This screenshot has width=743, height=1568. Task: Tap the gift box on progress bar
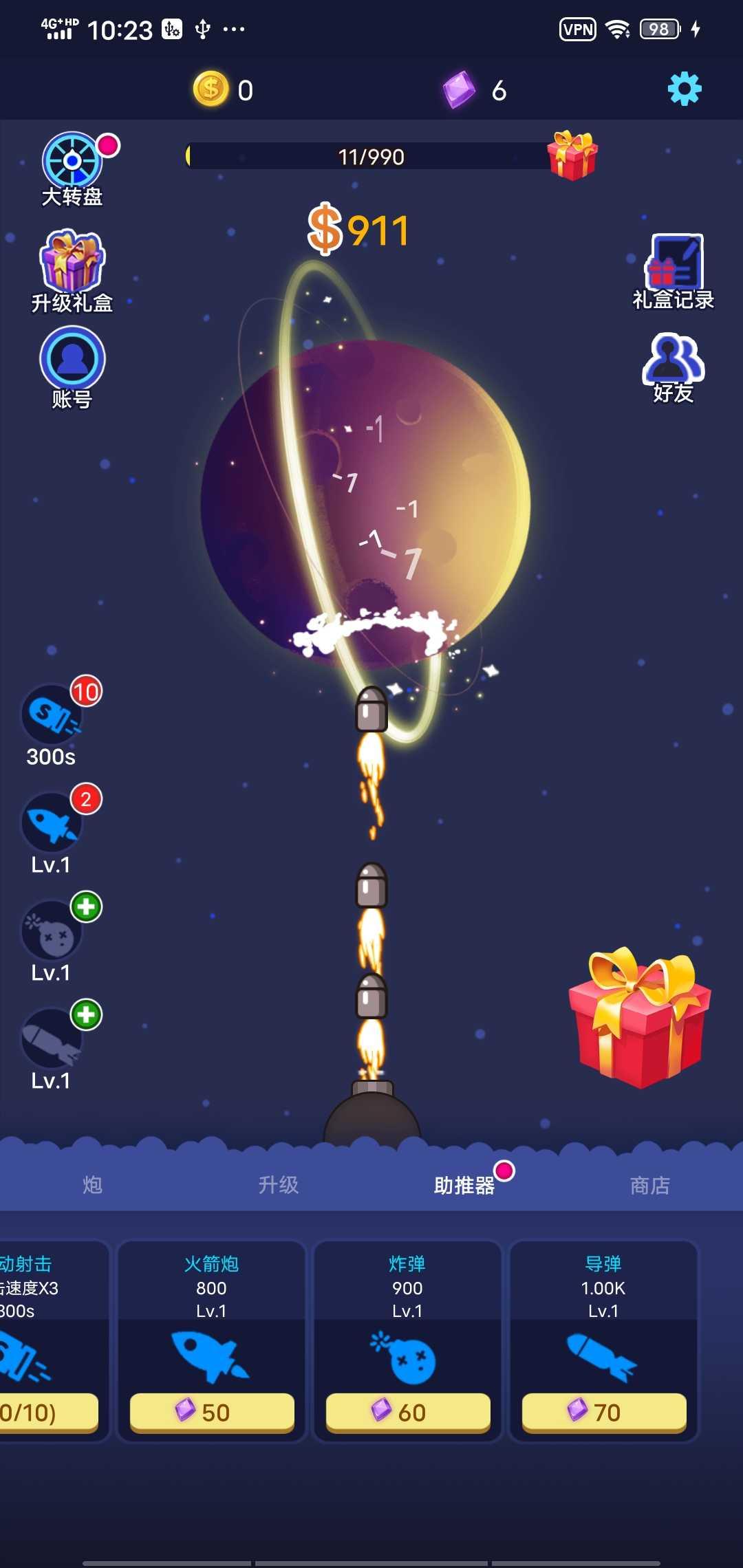click(572, 155)
